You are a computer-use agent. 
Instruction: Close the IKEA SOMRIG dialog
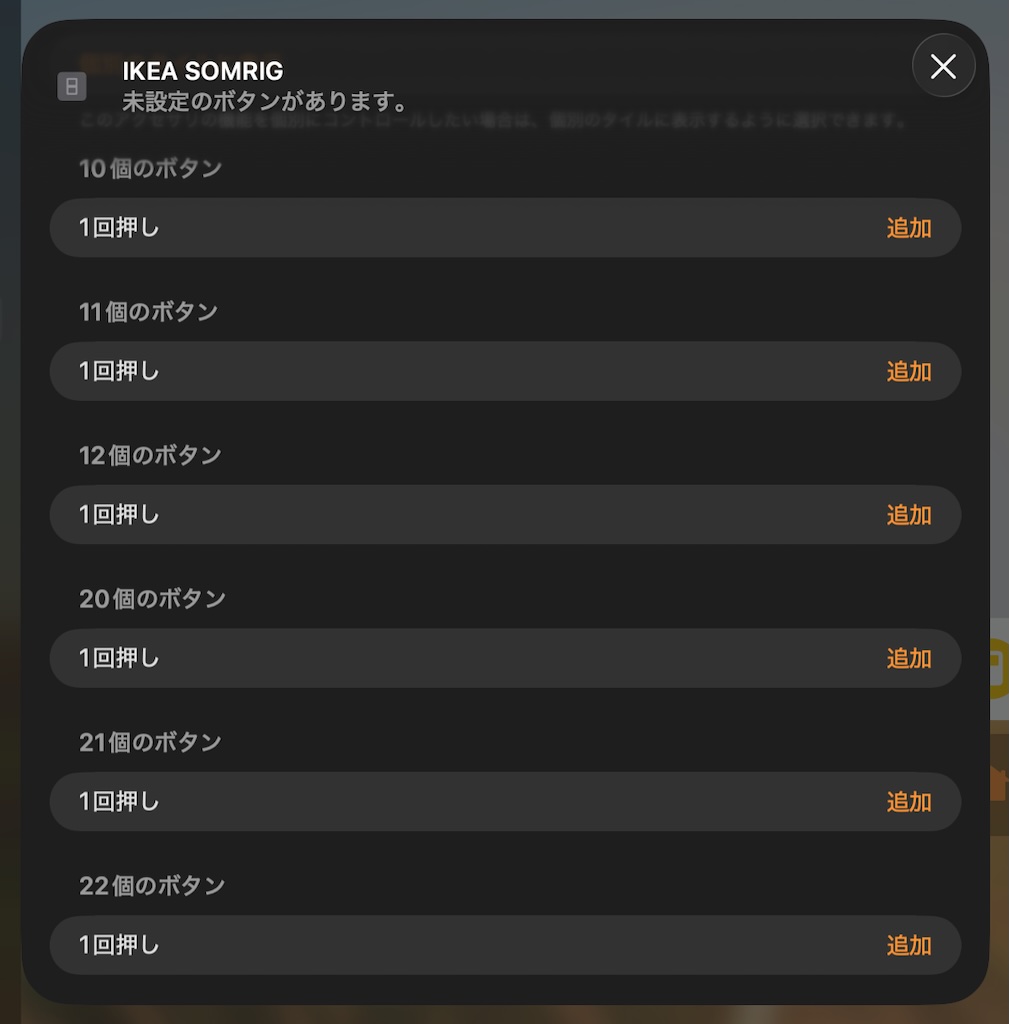pyautogui.click(x=943, y=66)
